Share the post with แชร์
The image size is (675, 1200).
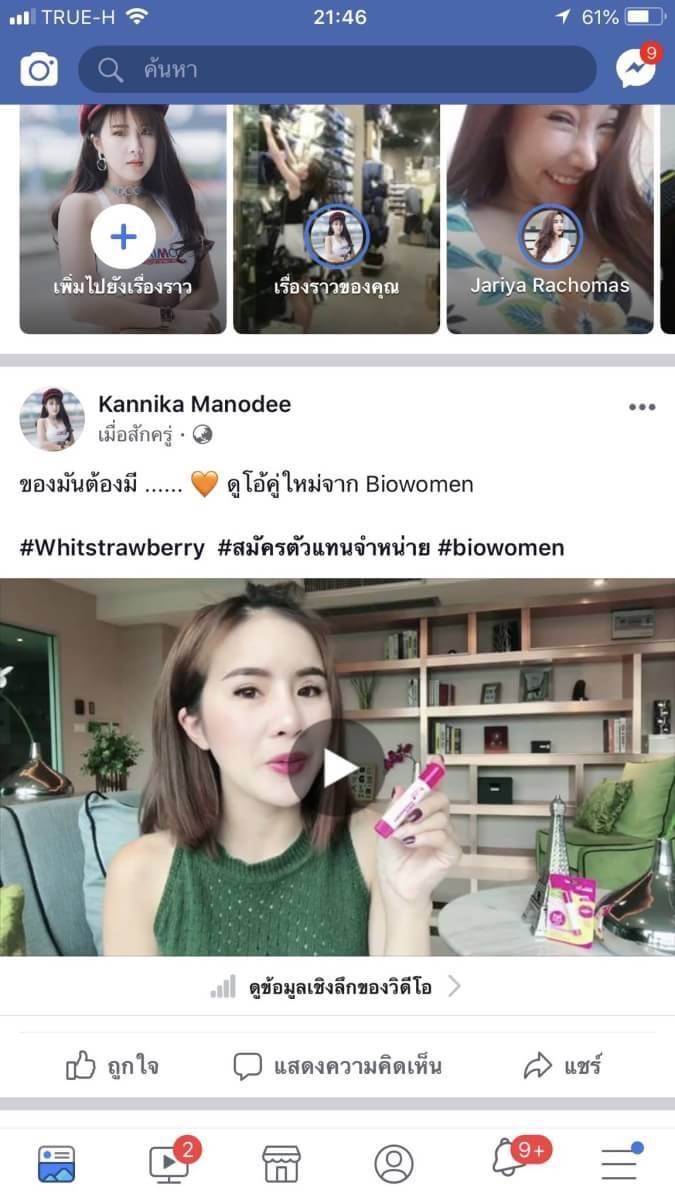563,1066
